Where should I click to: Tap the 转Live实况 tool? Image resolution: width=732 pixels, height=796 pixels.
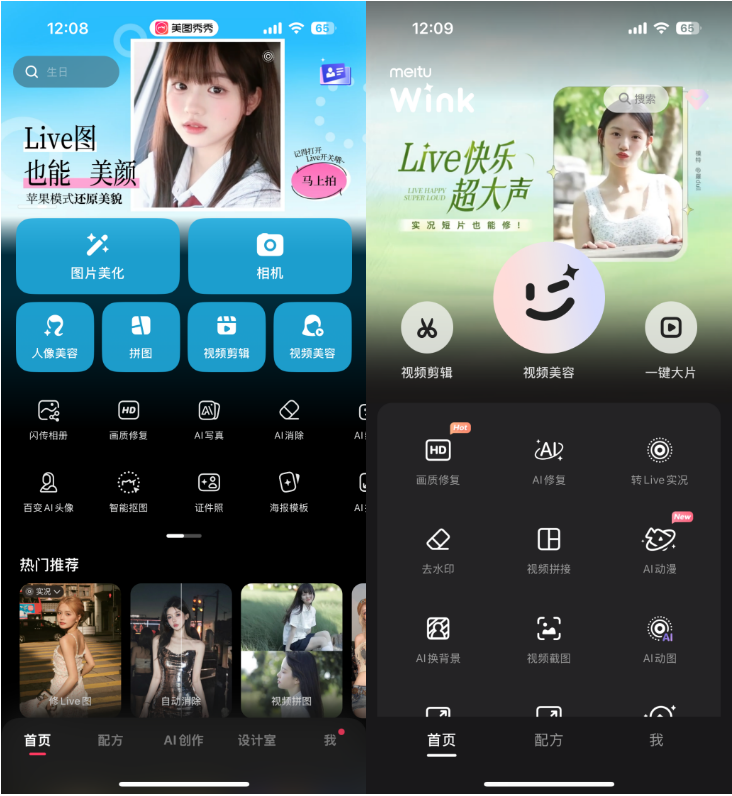pyautogui.click(x=659, y=460)
